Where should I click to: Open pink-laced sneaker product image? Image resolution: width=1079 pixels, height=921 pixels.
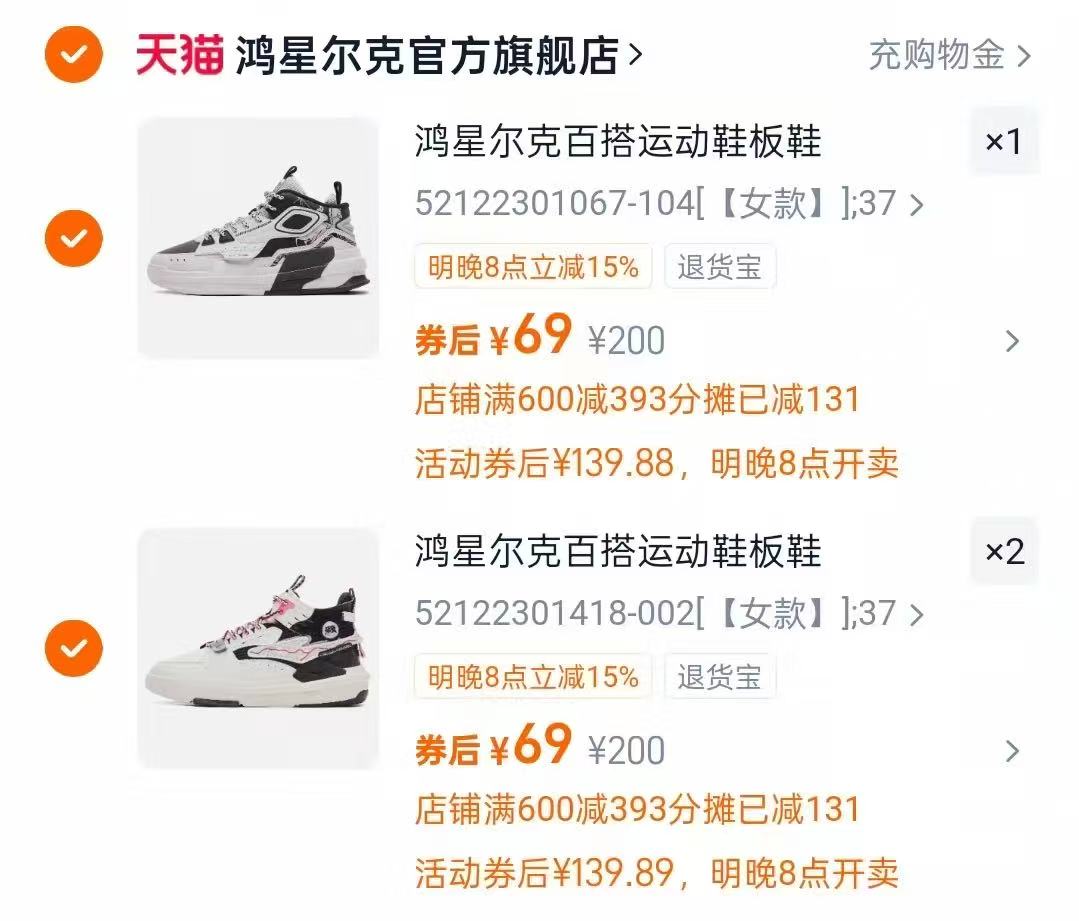coord(258,648)
